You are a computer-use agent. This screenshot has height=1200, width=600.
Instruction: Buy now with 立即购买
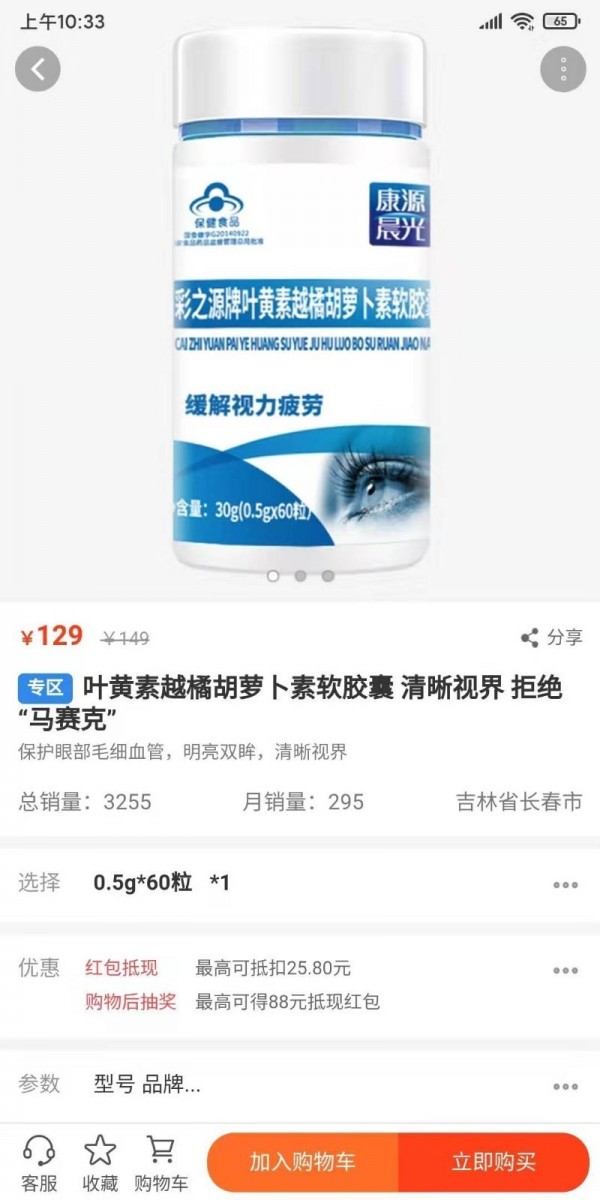click(x=494, y=1162)
